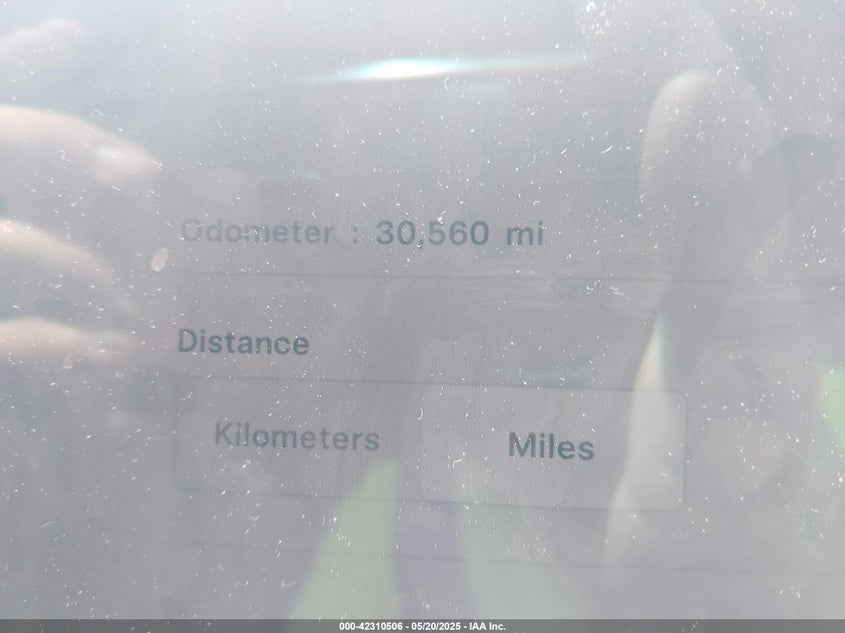Screen dimensions: 845x633
Task: Select Kilometers as the distance unit
Action: click(297, 438)
